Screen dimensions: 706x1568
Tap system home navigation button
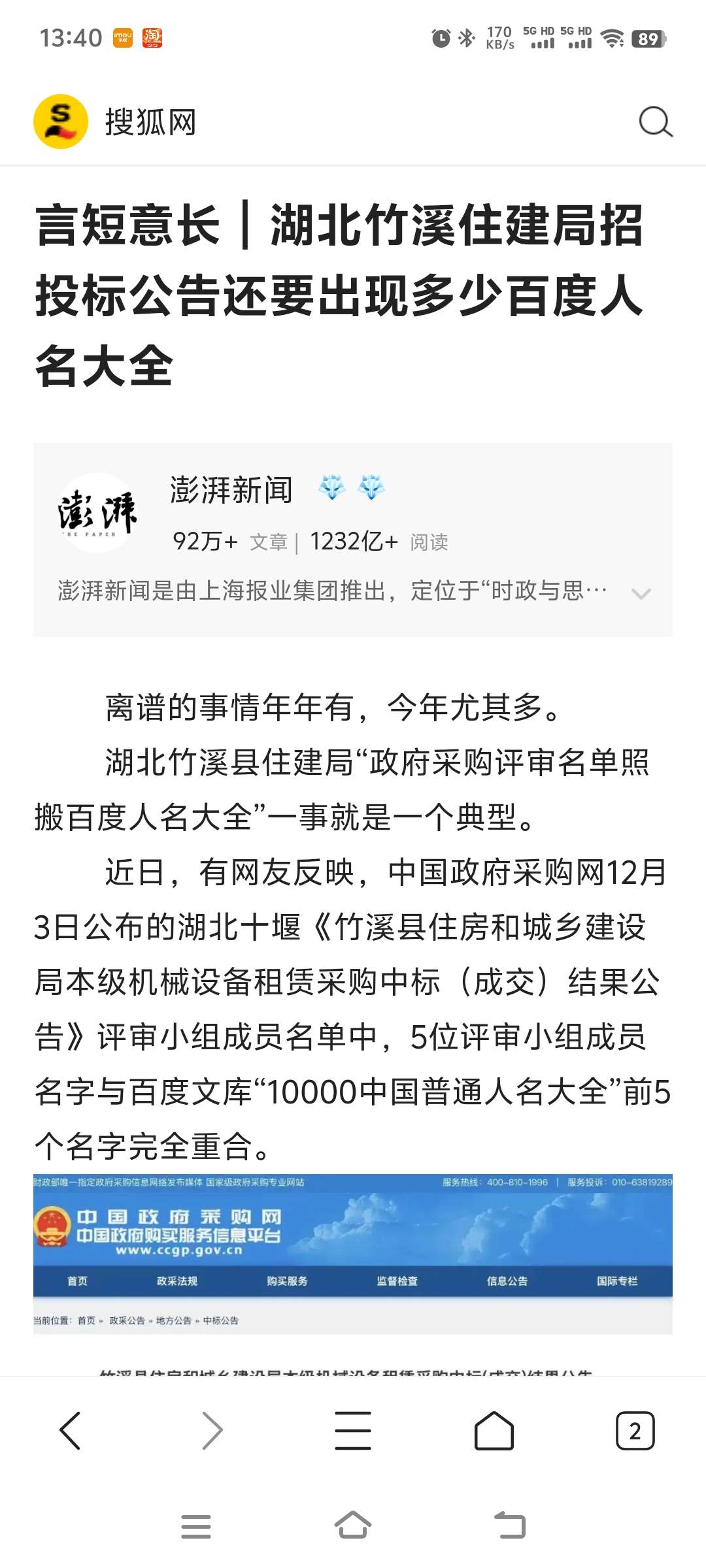pos(353,1526)
